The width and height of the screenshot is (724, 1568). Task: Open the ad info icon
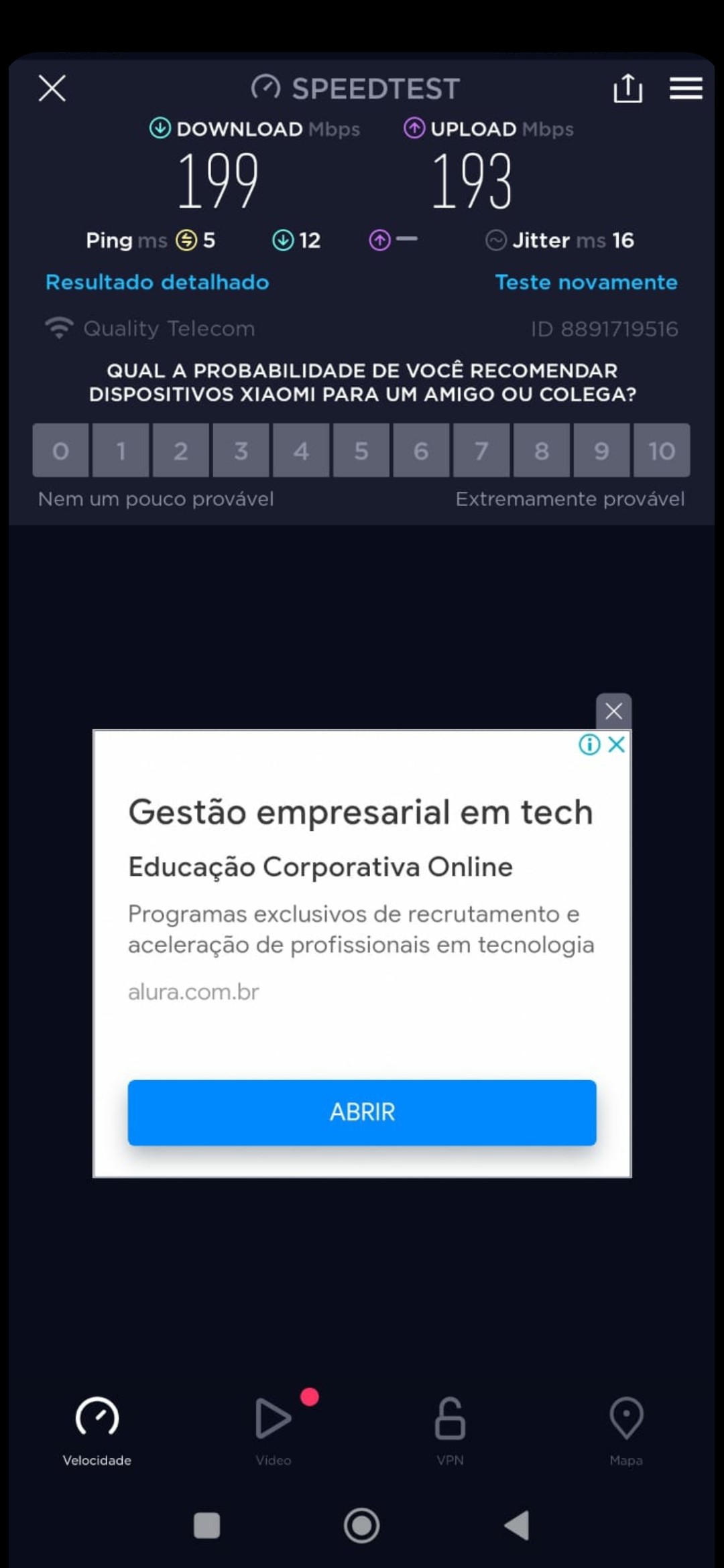(x=589, y=744)
